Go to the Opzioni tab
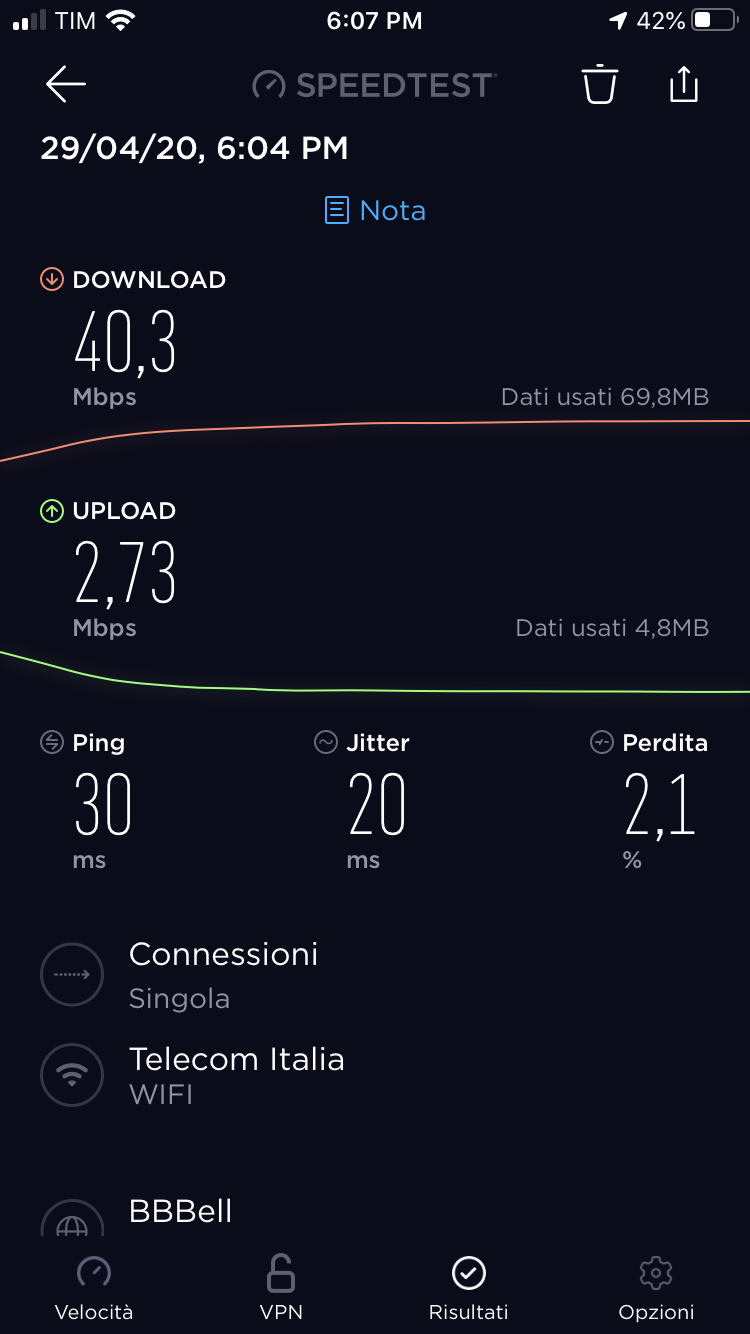 [x=656, y=1288]
